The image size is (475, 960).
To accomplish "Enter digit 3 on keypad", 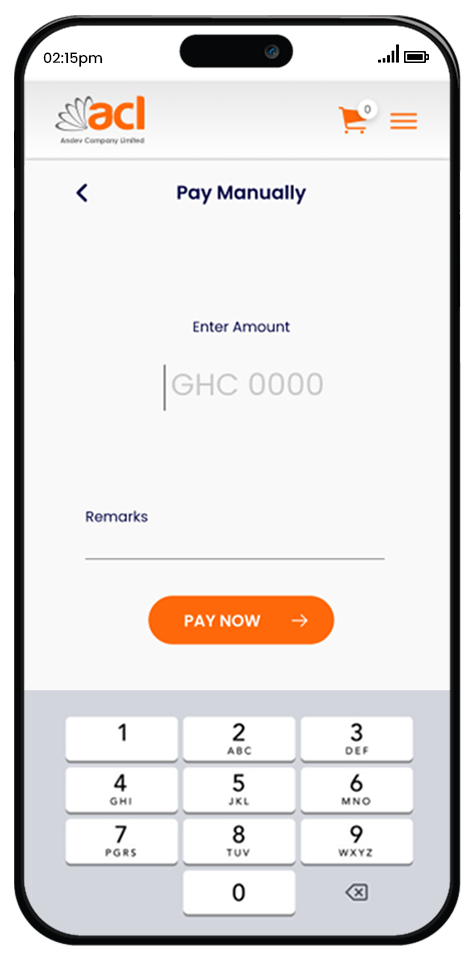I will [356, 739].
